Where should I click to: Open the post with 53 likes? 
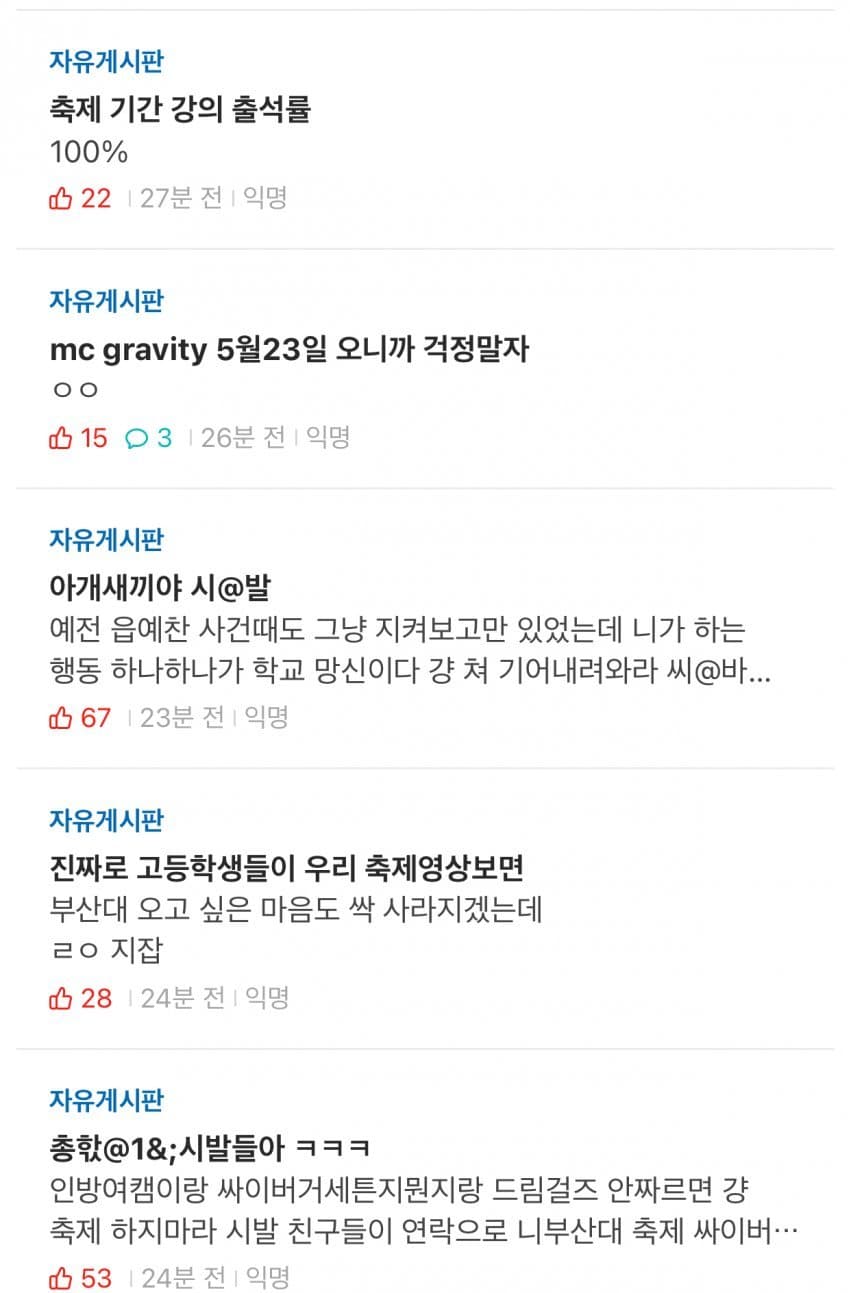click(x=210, y=1146)
